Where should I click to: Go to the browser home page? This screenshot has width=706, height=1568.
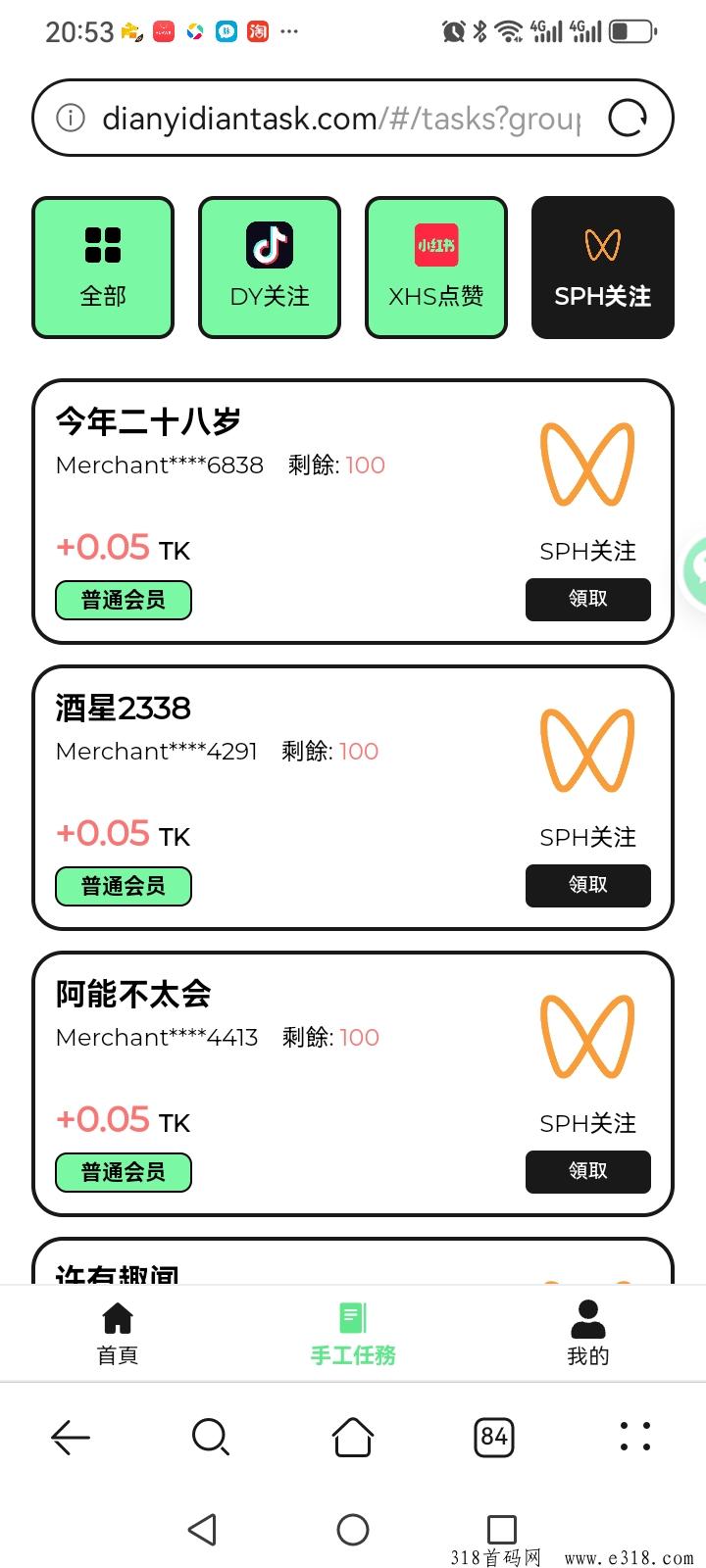(x=353, y=1438)
